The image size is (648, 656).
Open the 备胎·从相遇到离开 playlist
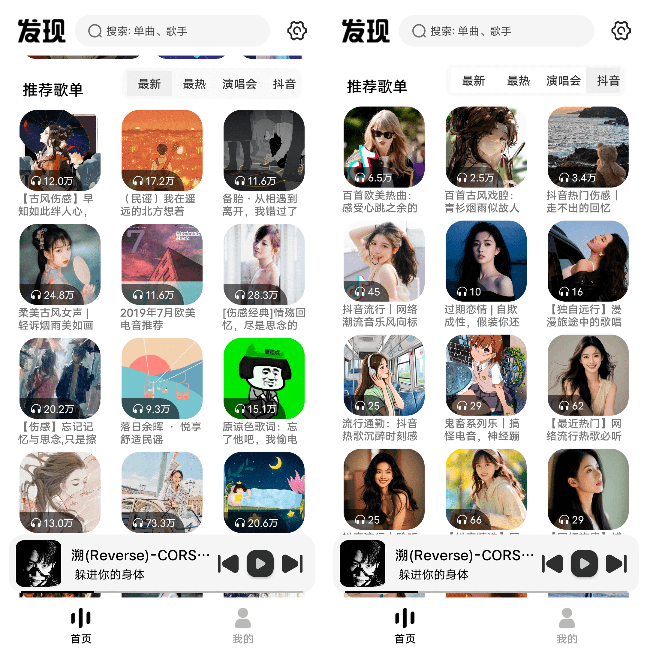(x=263, y=150)
